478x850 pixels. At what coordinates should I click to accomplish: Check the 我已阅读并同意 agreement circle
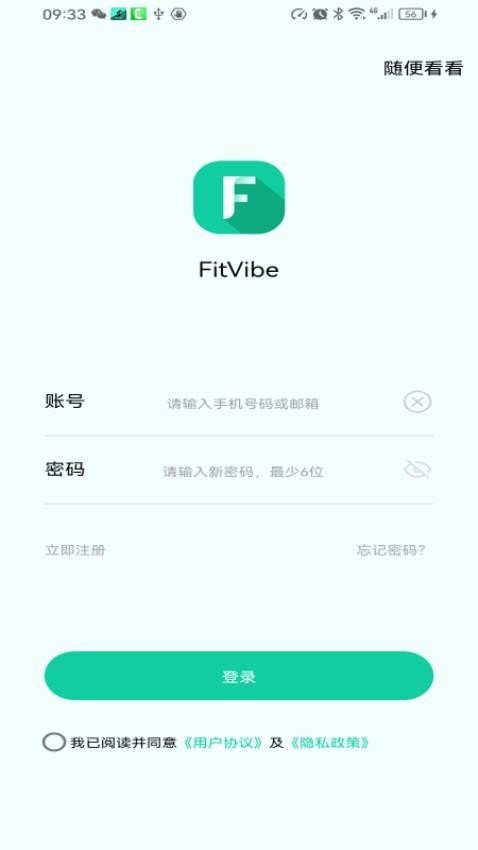pos(54,742)
